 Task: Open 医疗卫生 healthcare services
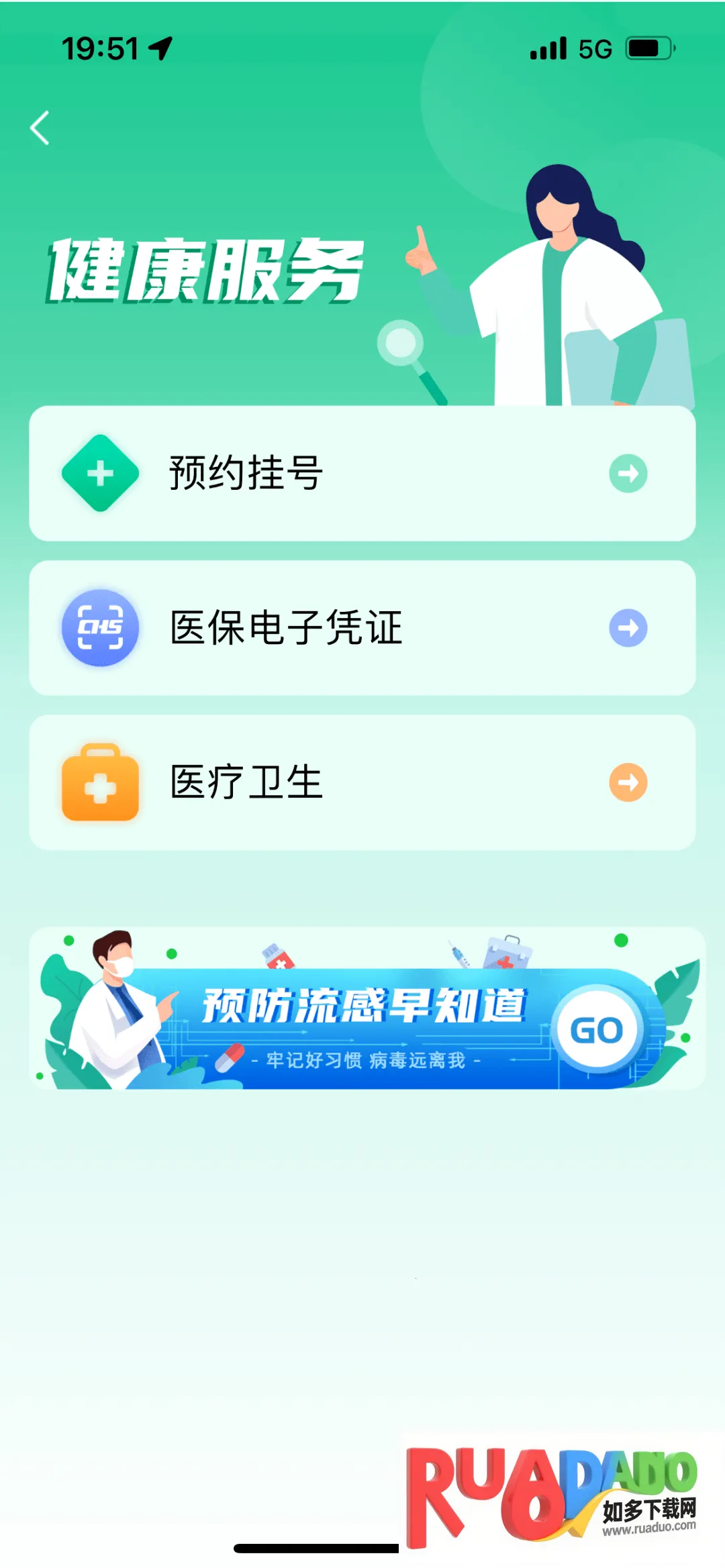pos(362,782)
